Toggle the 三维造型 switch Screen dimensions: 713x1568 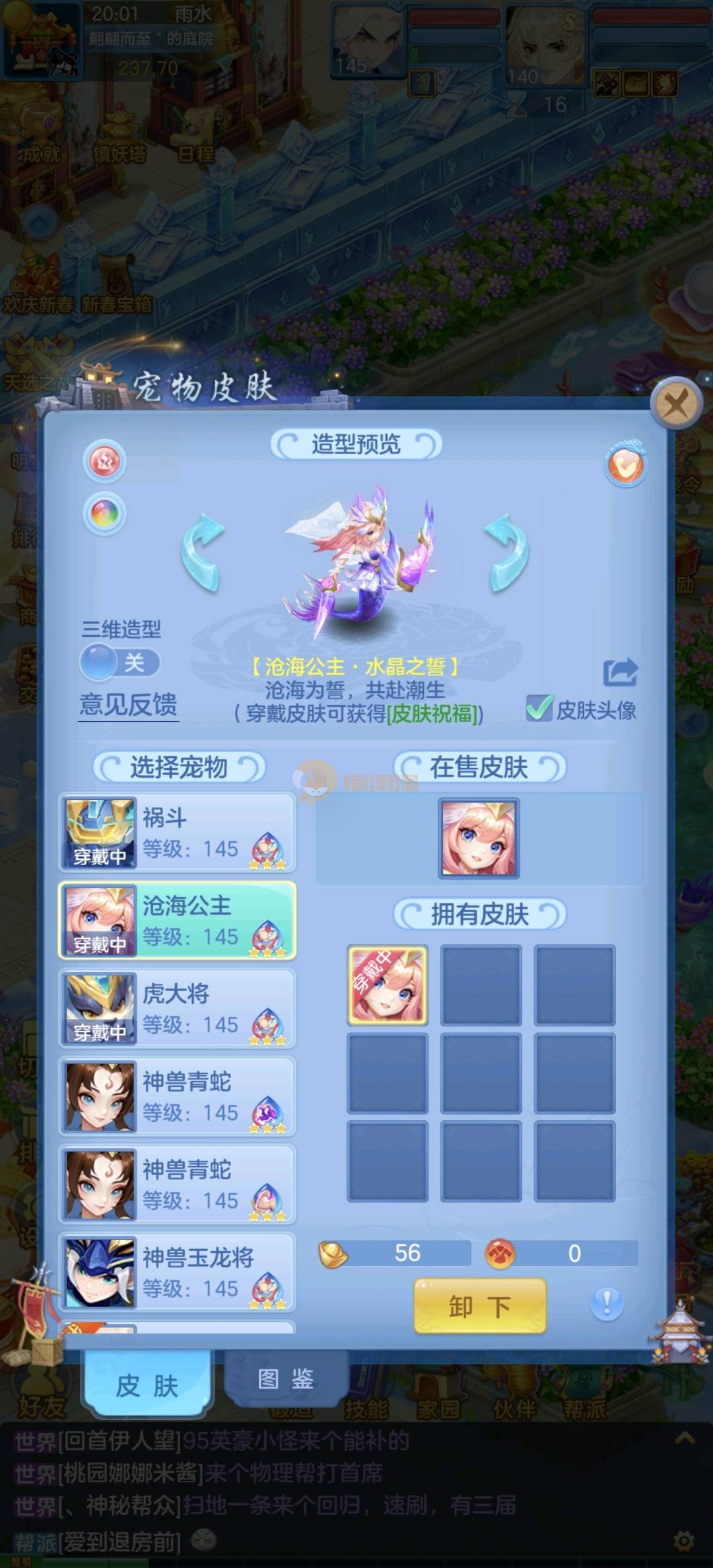tap(120, 662)
